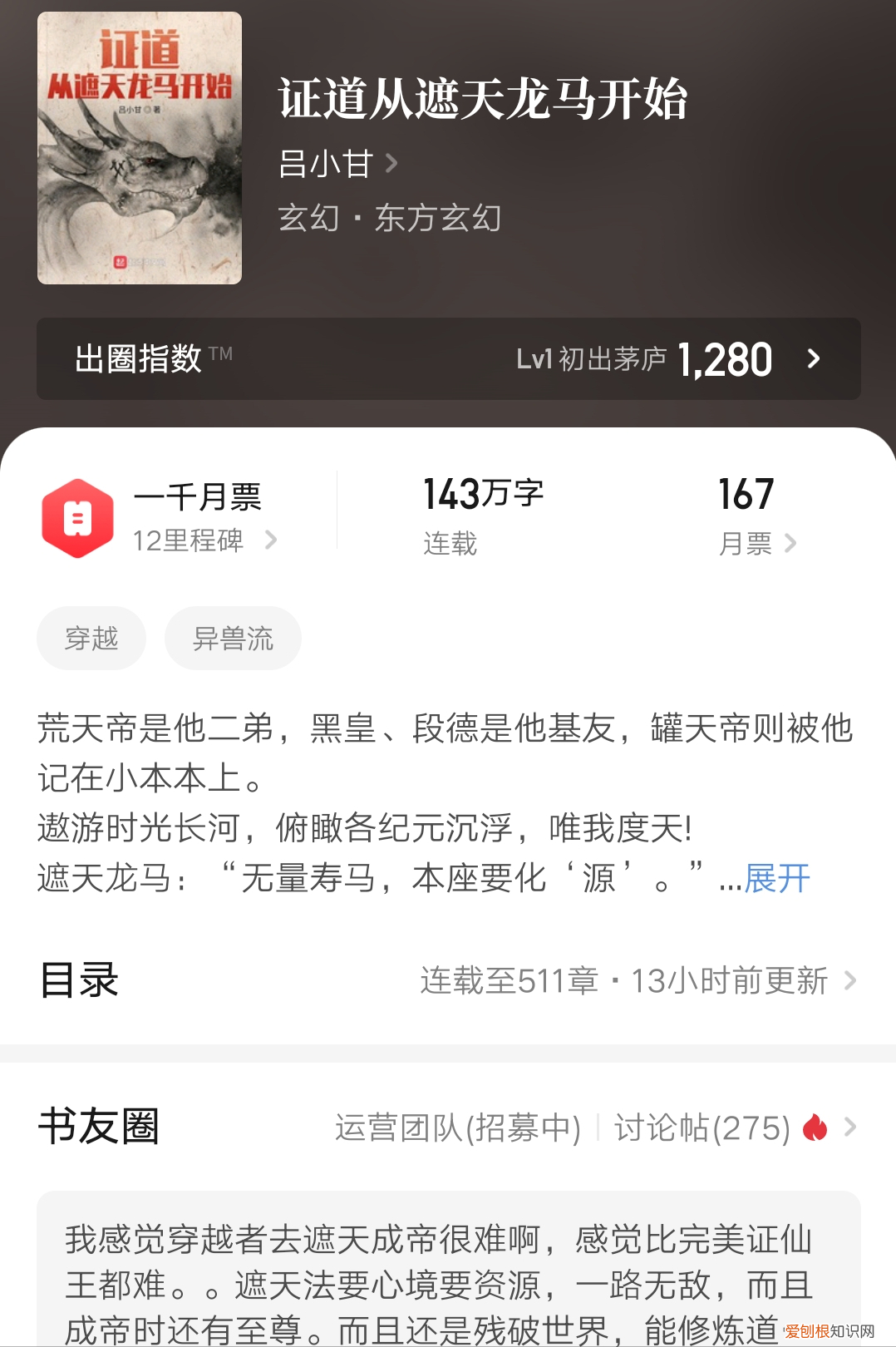
Task: Tap the book cover image
Action: tap(140, 148)
